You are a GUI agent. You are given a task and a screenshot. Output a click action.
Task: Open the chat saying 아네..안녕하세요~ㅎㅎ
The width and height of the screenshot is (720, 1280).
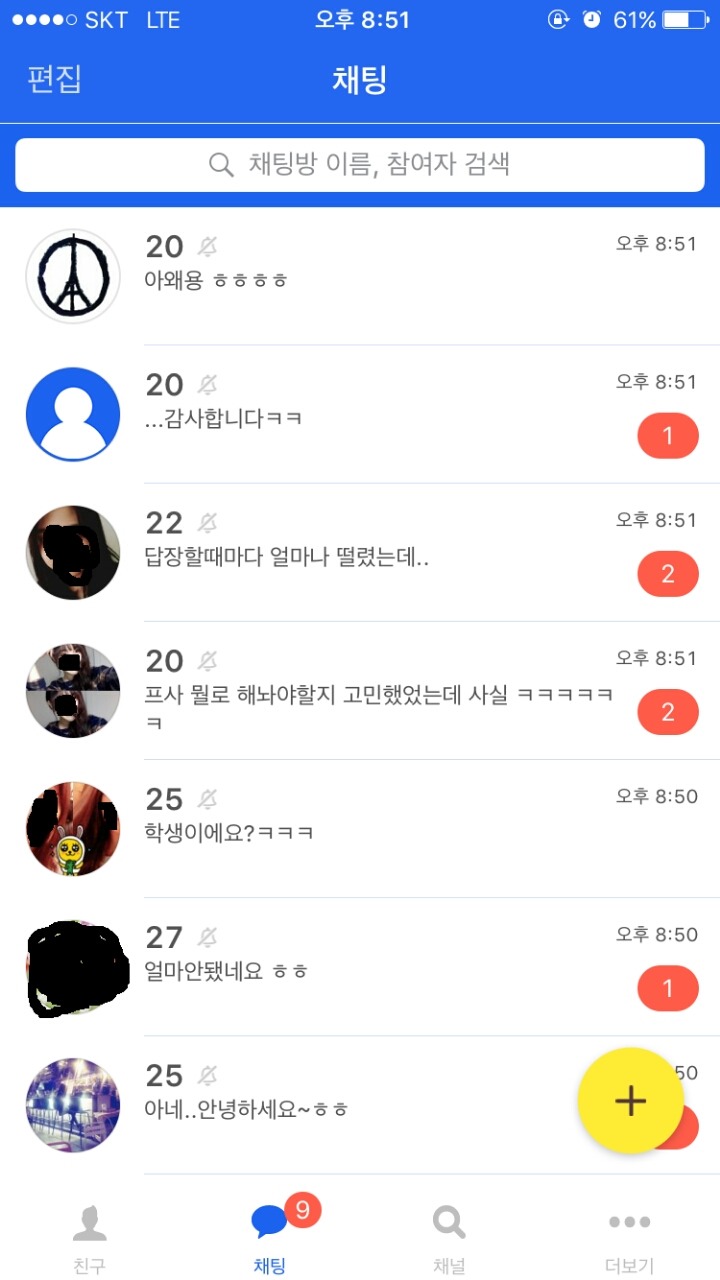[x=350, y=1105]
